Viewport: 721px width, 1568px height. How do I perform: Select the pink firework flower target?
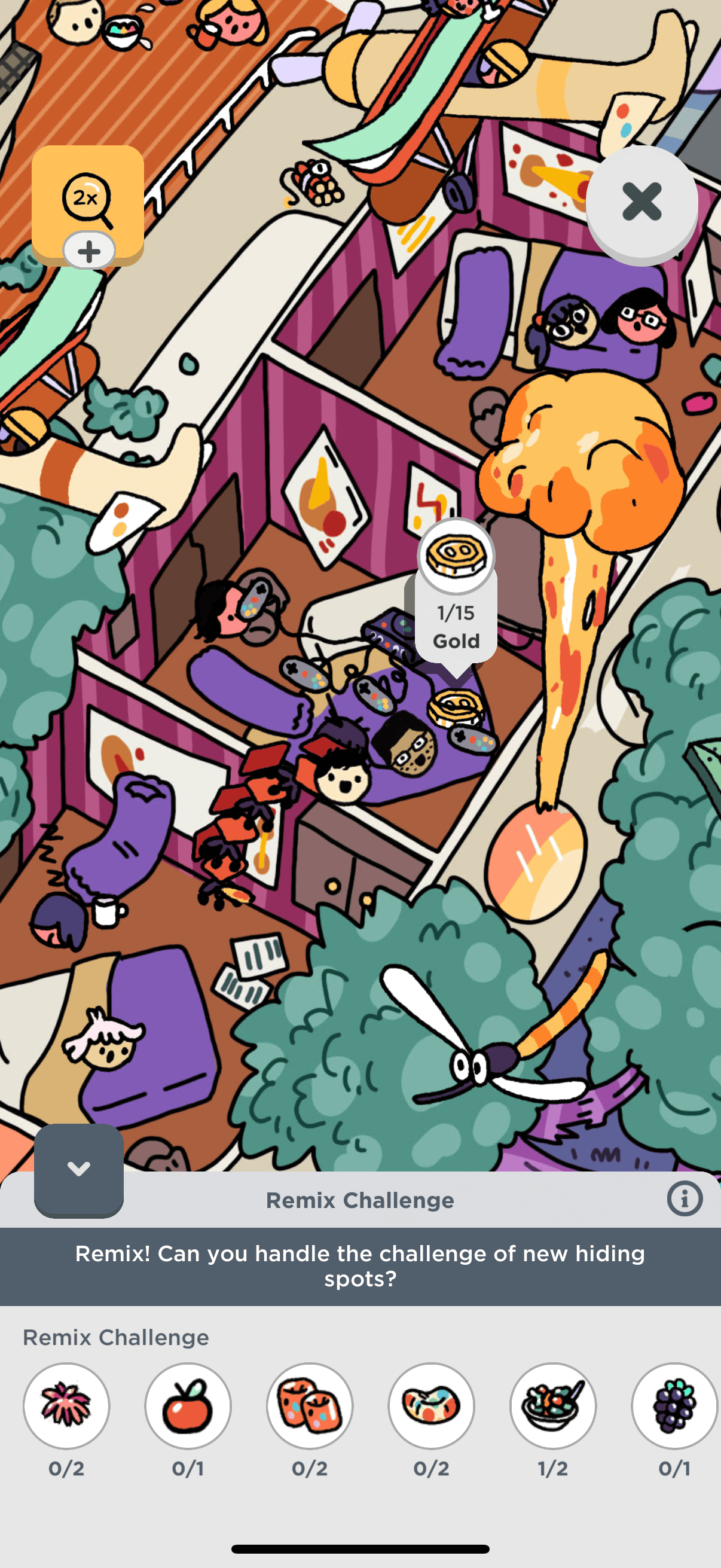[x=66, y=1405]
